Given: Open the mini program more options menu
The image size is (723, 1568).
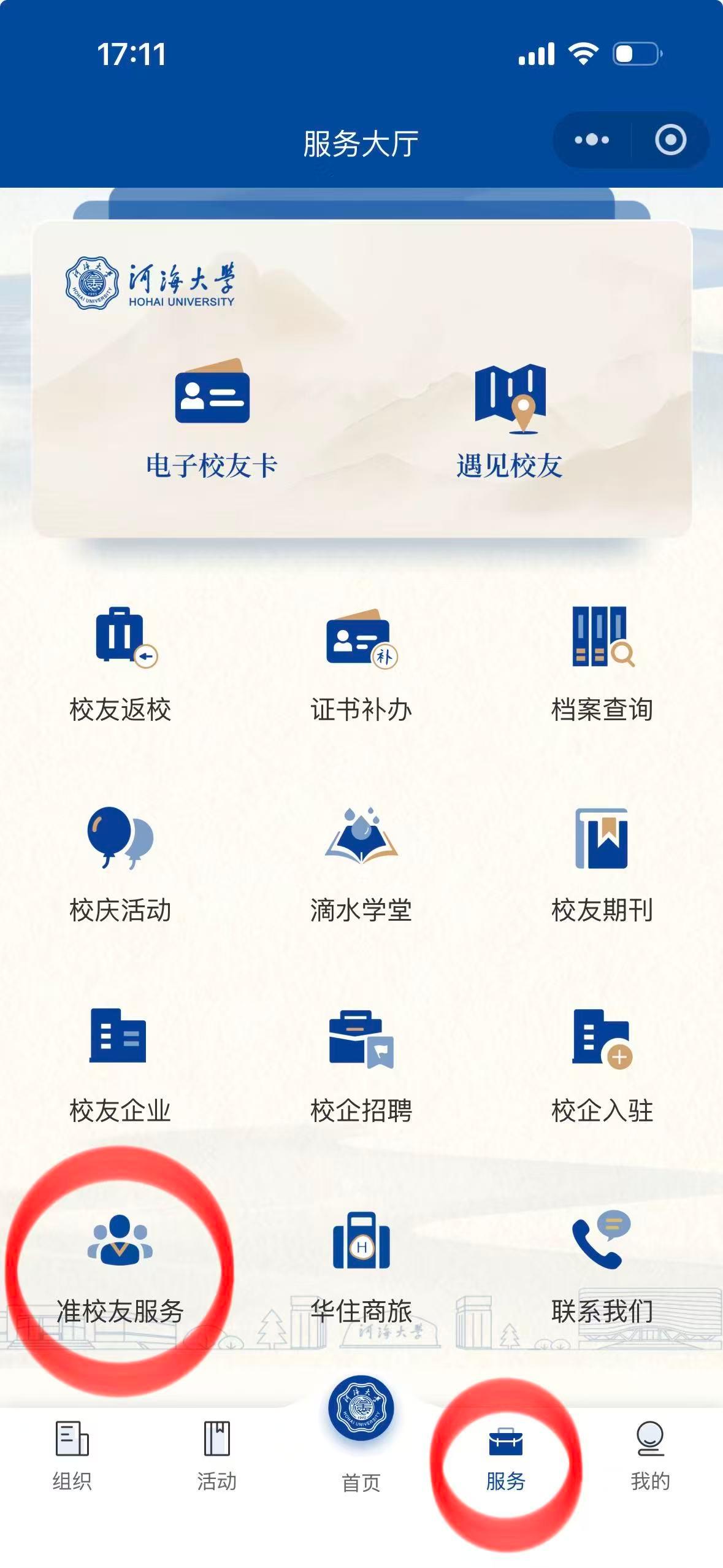Looking at the screenshot, I should [x=591, y=140].
